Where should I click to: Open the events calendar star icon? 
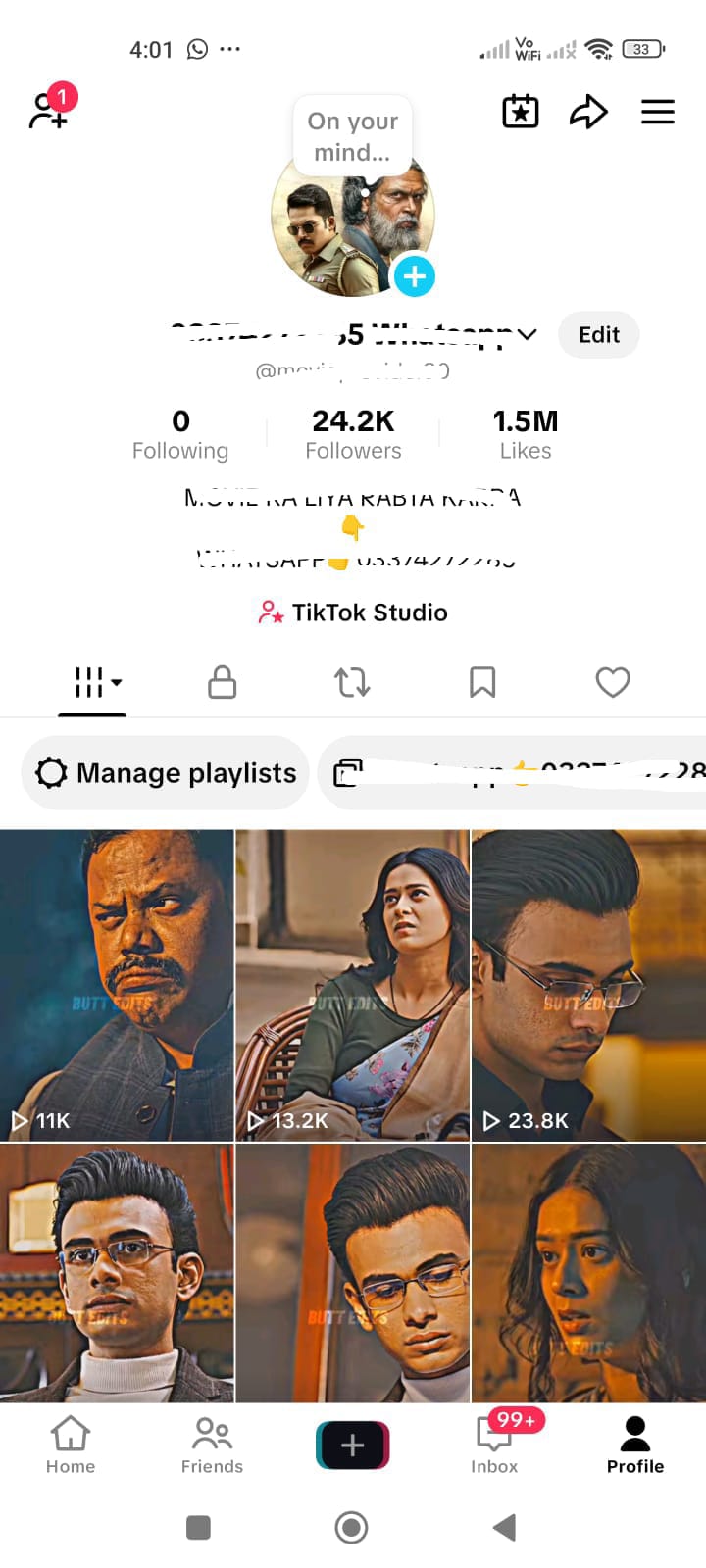click(521, 112)
